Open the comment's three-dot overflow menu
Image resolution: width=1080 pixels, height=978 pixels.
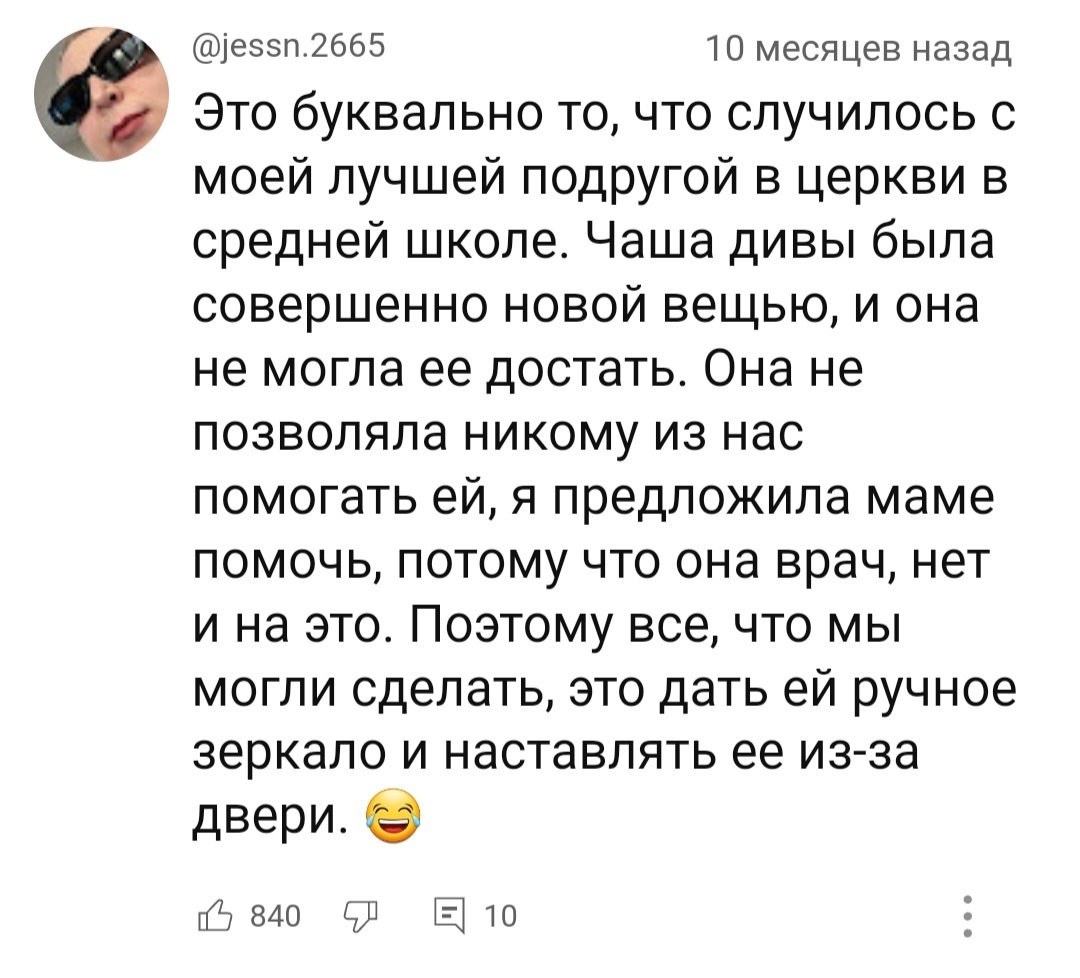pos(967,915)
